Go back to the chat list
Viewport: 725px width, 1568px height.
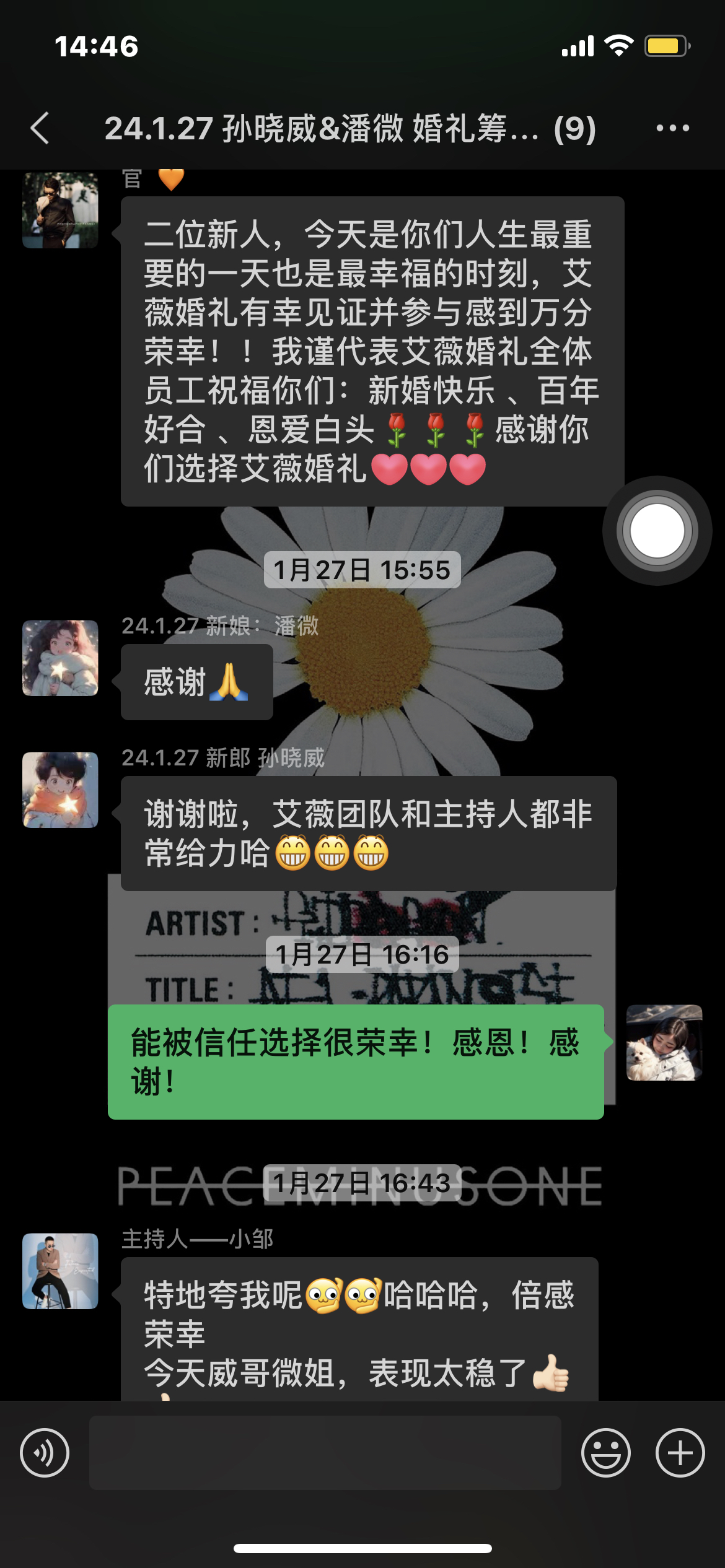click(x=40, y=129)
